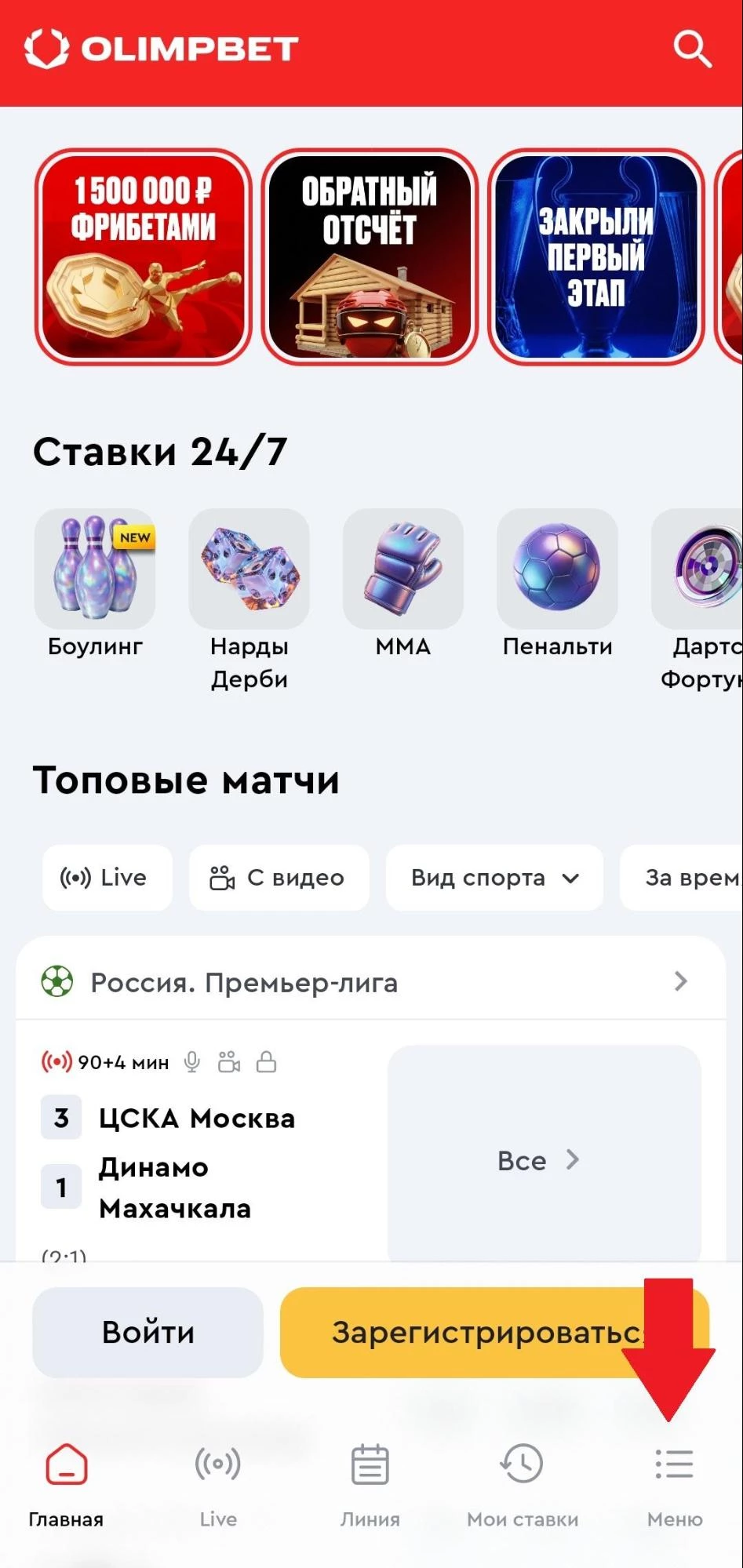Image resolution: width=743 pixels, height=1568 pixels.
Task: Toggle the С видео filter
Action: 279,878
